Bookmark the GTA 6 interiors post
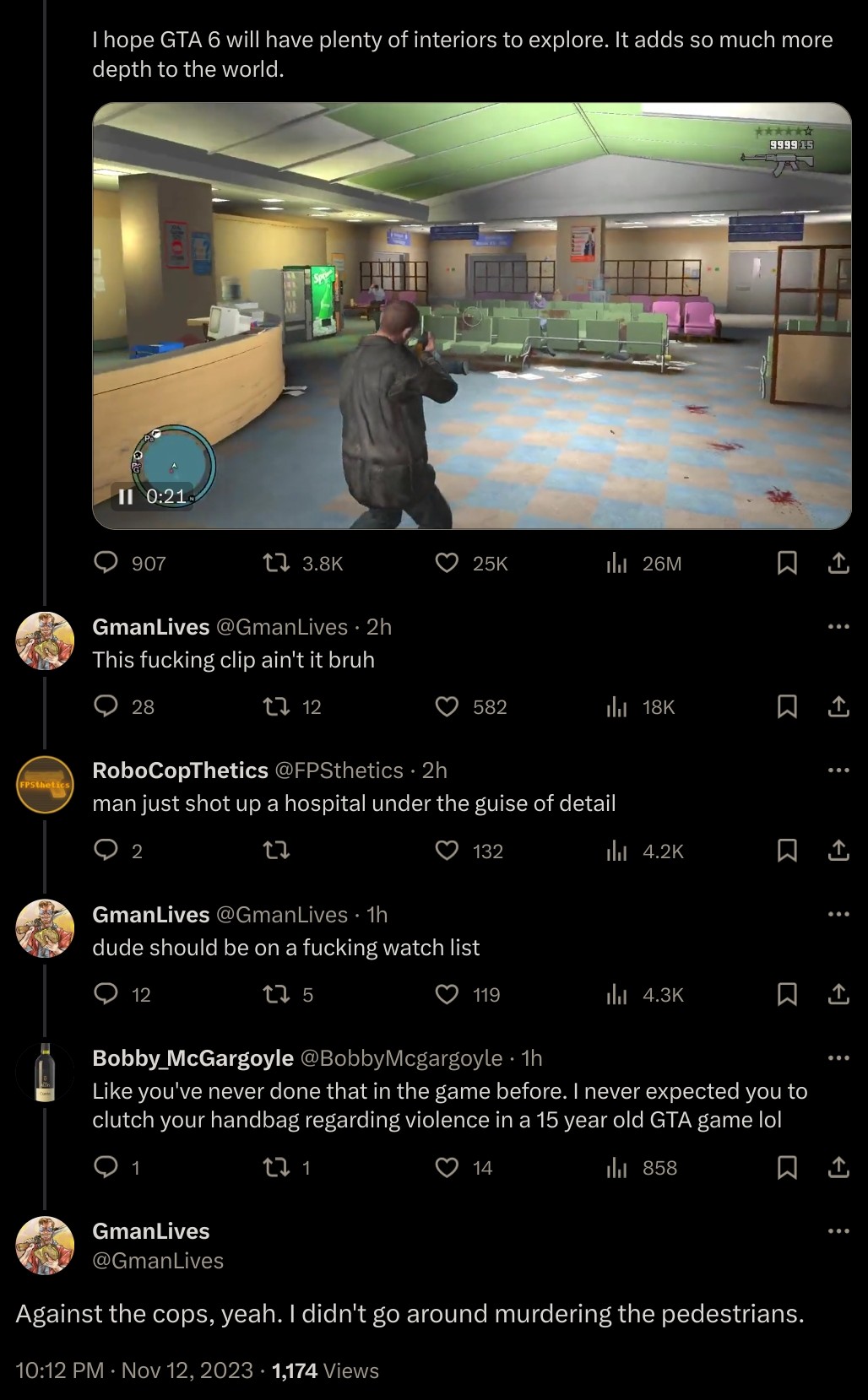This screenshot has height=1400, width=868. point(787,563)
